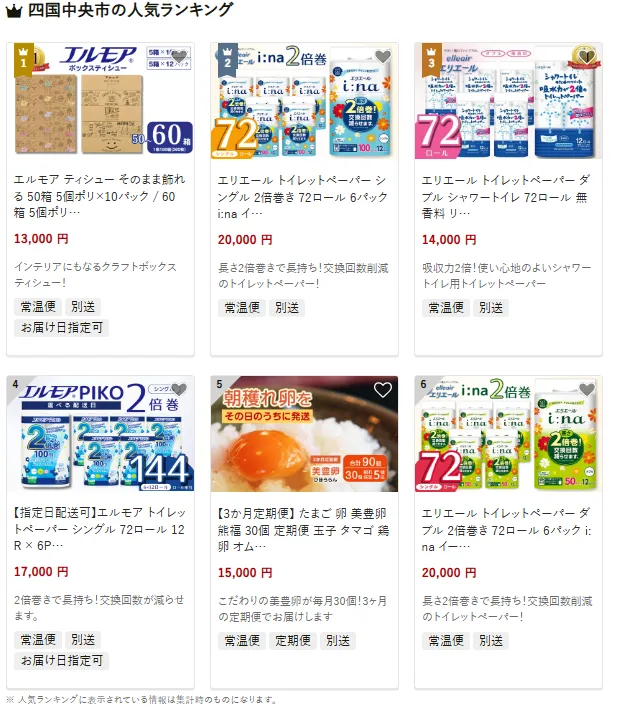This screenshot has height=715, width=625.
Task: Favorite the rank 1 Elmore tissue item
Action: point(178,57)
